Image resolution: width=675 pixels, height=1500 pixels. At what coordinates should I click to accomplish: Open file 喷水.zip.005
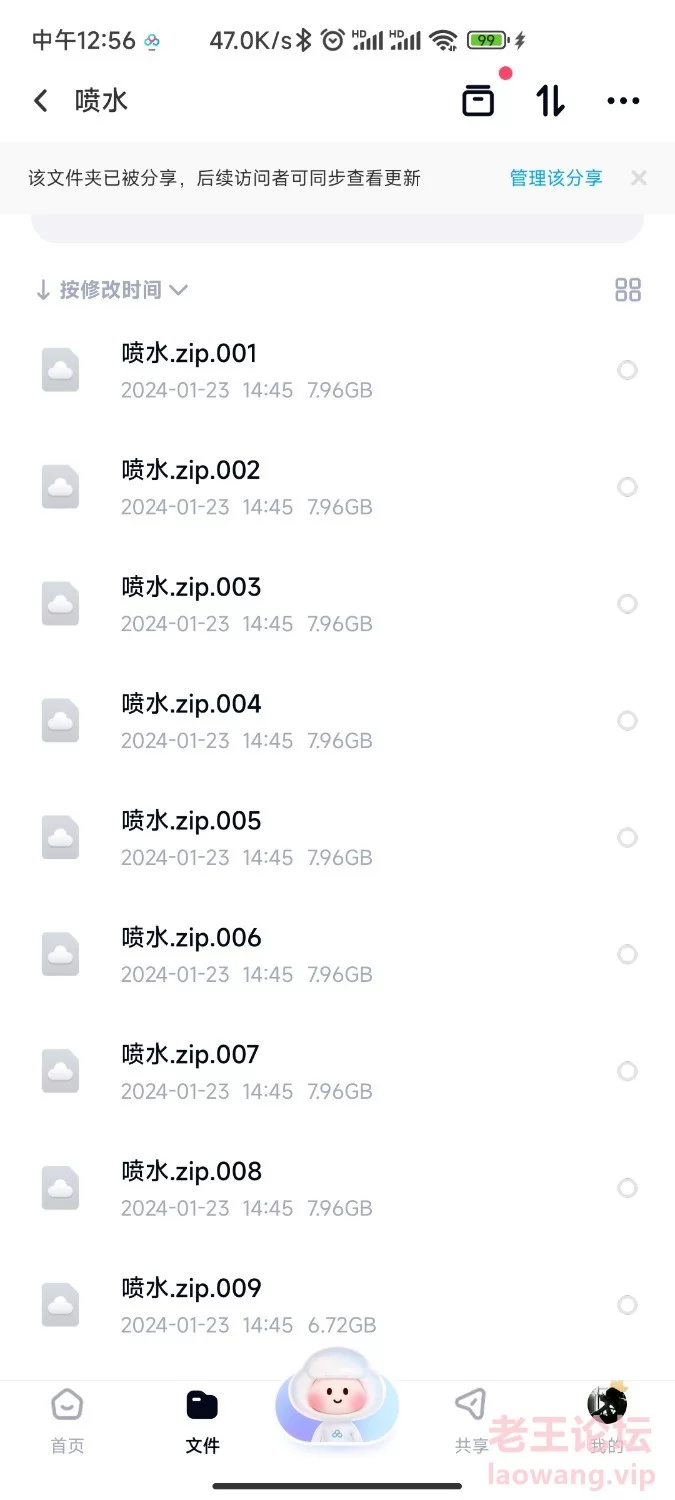tap(337, 838)
